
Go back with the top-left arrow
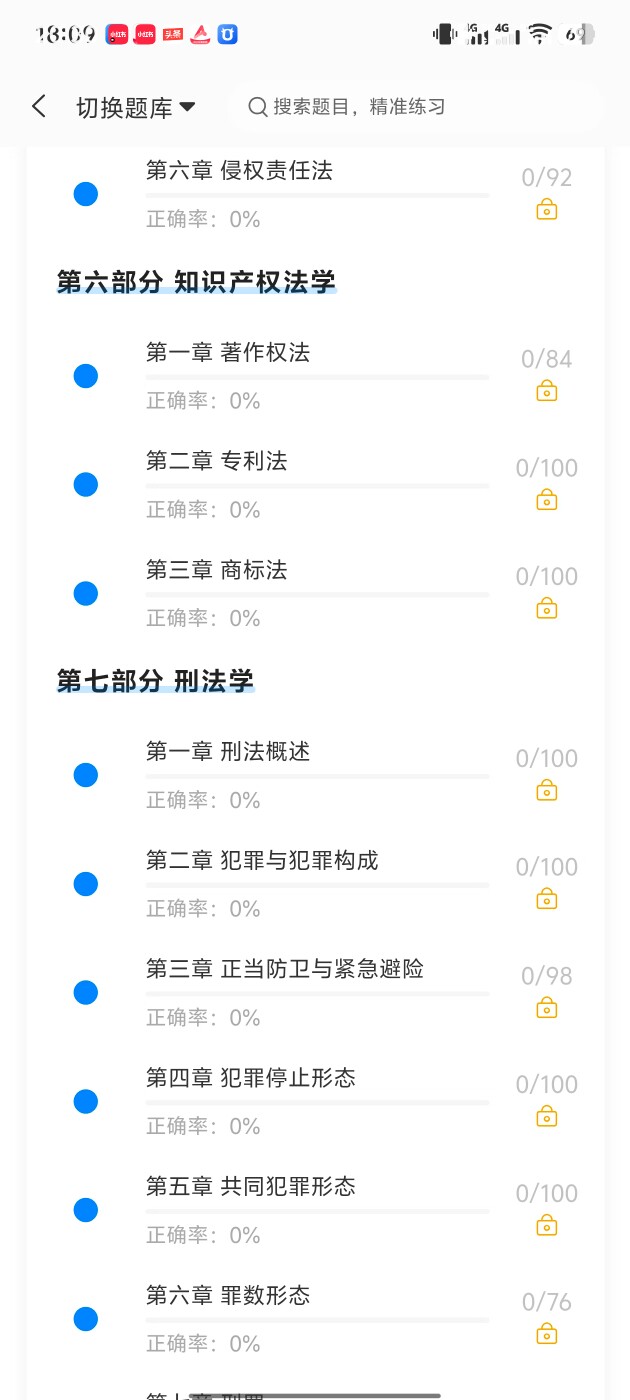pos(39,107)
